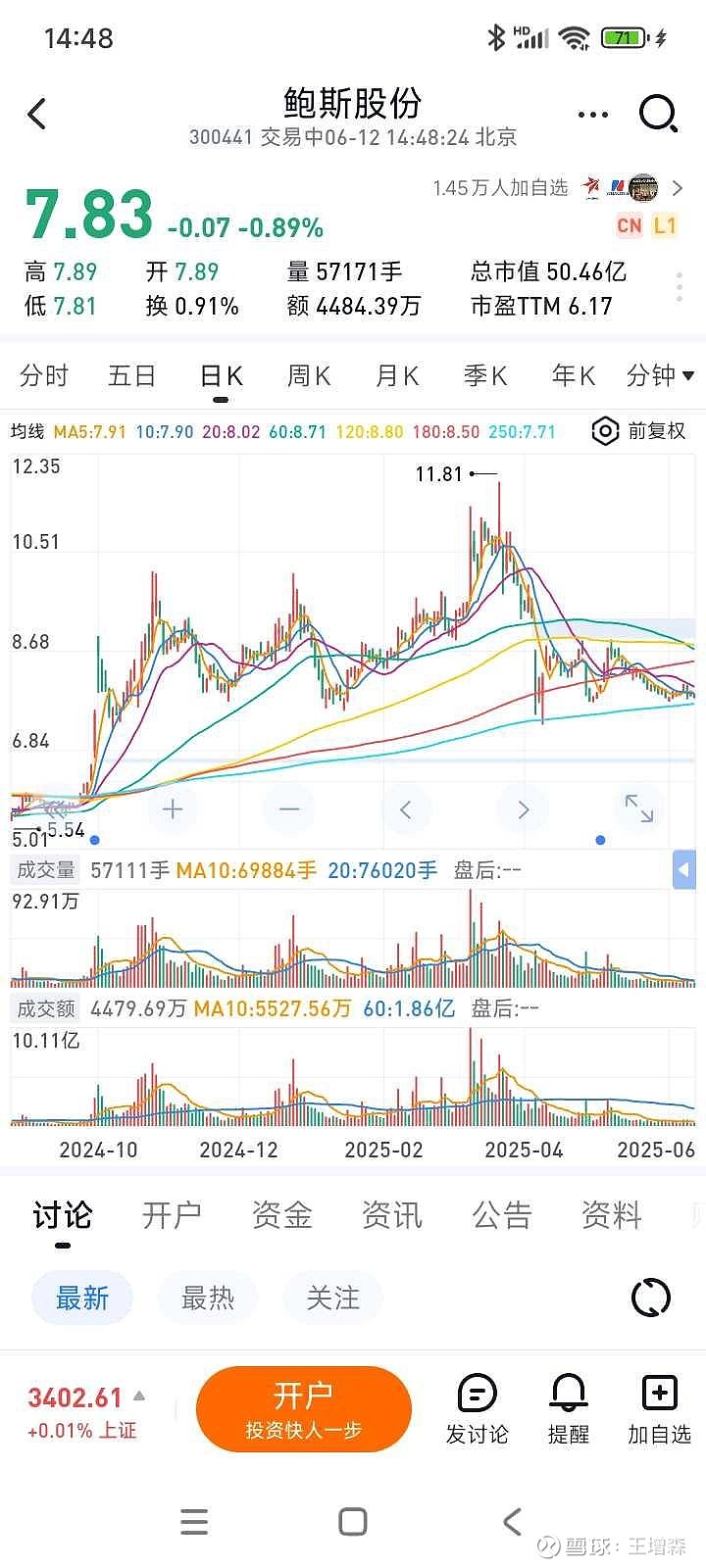
Task: Set a price alert via 提醒
Action: pyautogui.click(x=569, y=1409)
